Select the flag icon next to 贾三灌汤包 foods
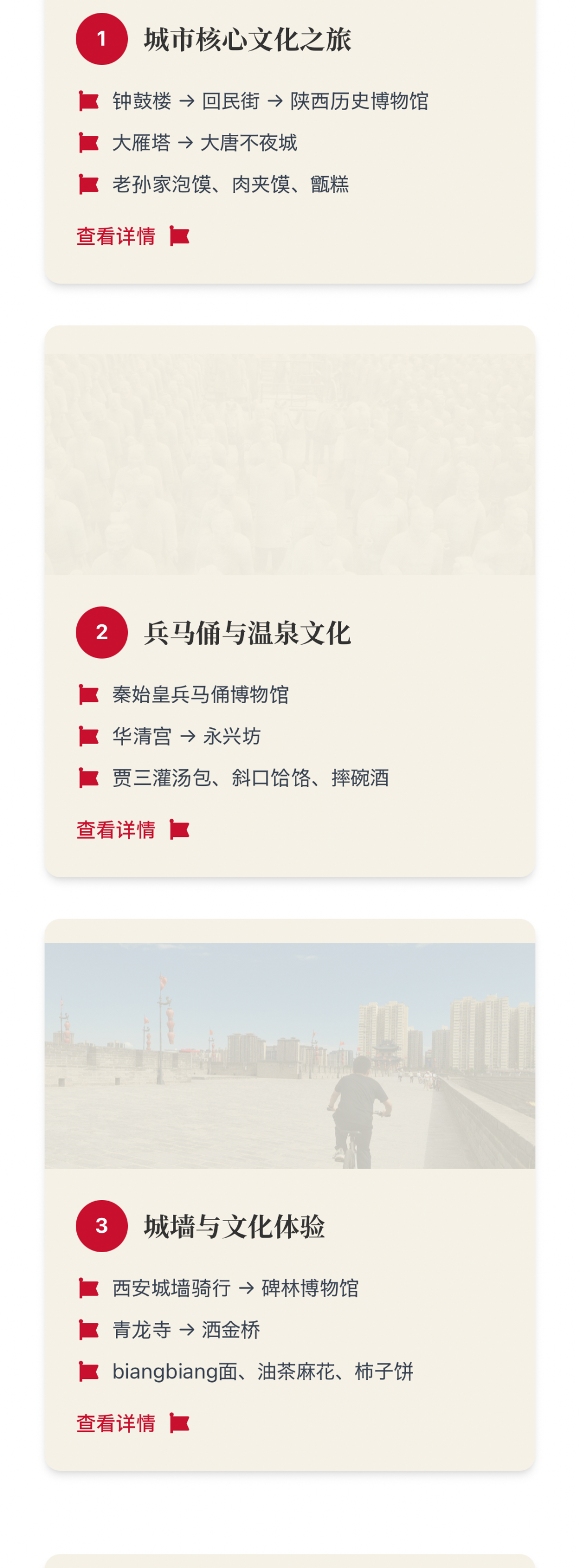 point(90,778)
